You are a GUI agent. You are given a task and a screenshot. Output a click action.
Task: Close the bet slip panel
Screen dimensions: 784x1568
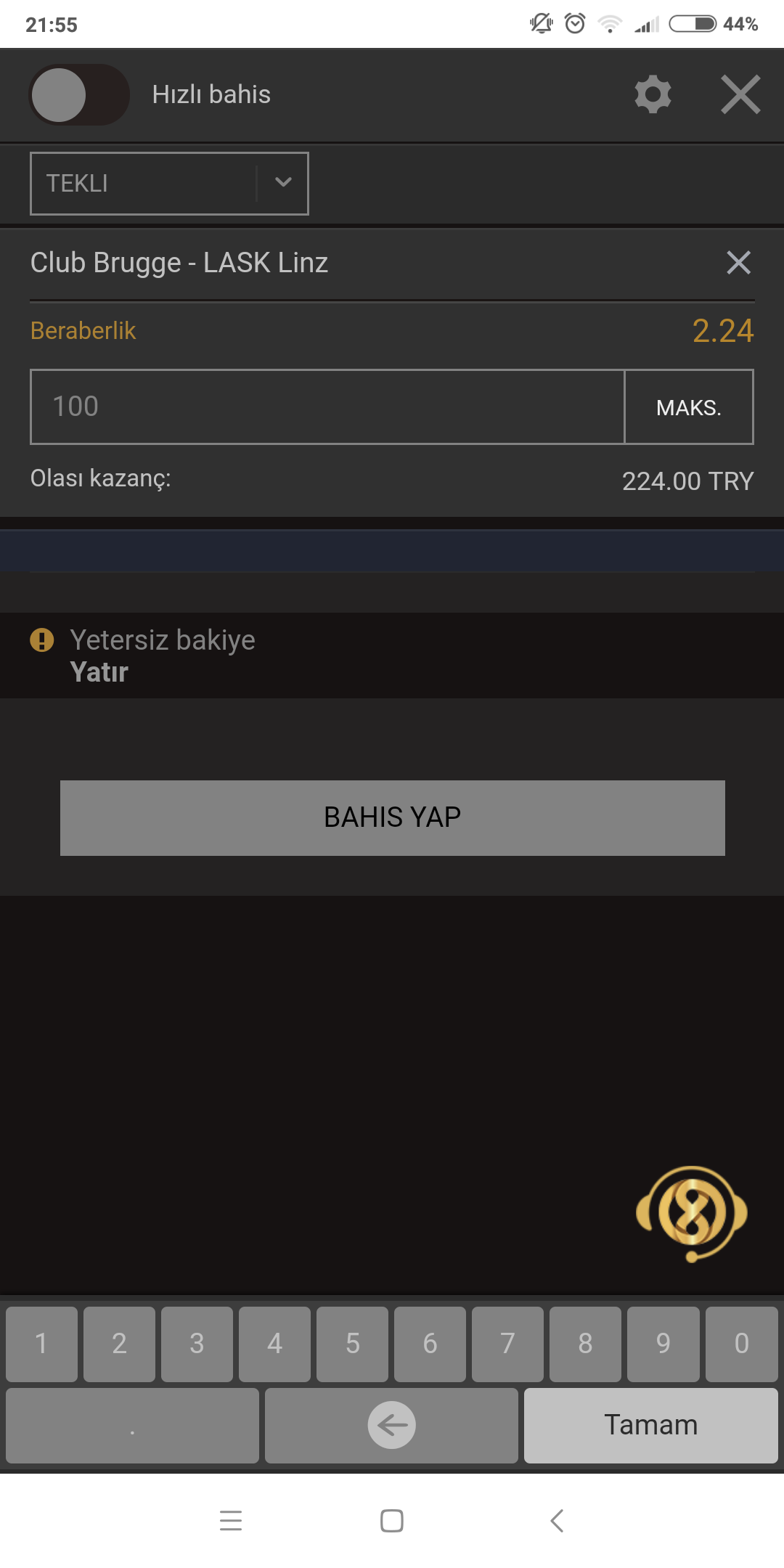point(740,94)
